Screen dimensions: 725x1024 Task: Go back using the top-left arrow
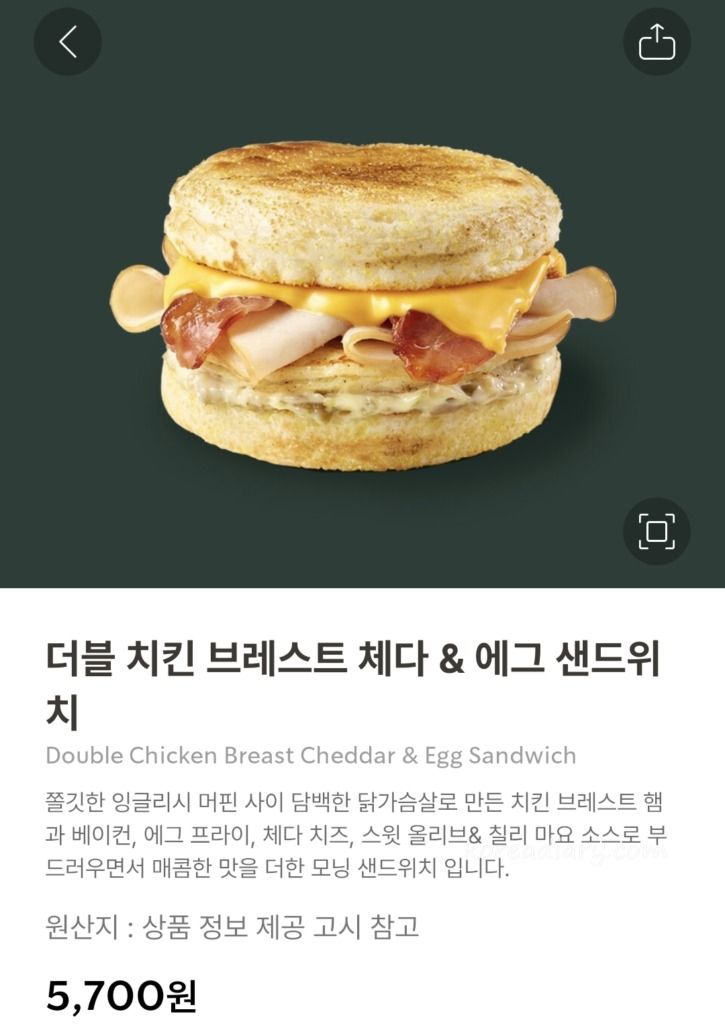[x=67, y=41]
